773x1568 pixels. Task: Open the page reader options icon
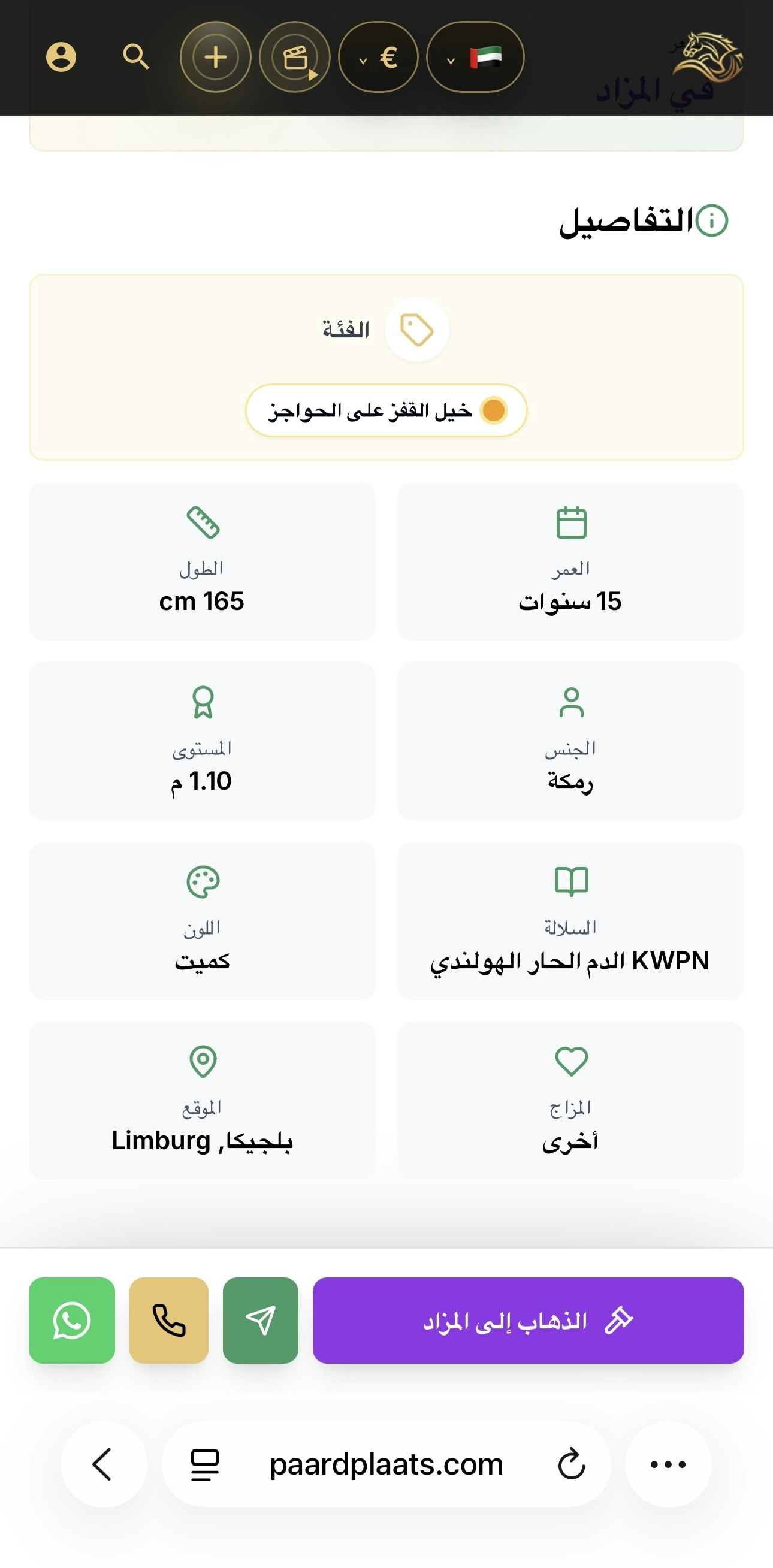(204, 1464)
